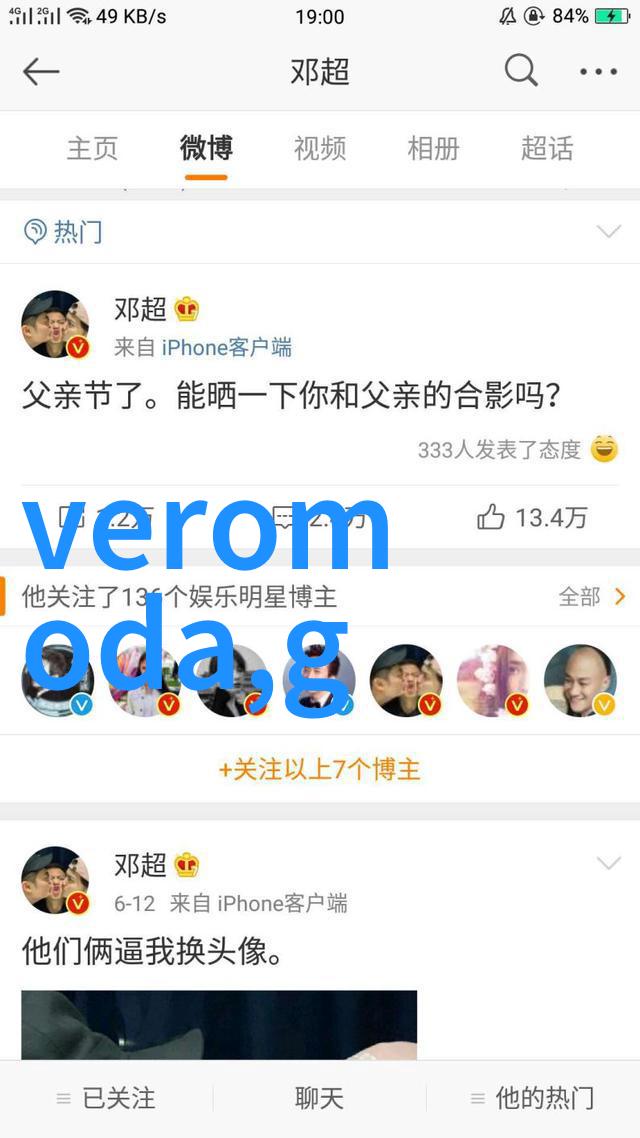This screenshot has width=640, height=1138.
Task: Open the image in the 他们俩逼我换头像 post
Action: tap(219, 1025)
